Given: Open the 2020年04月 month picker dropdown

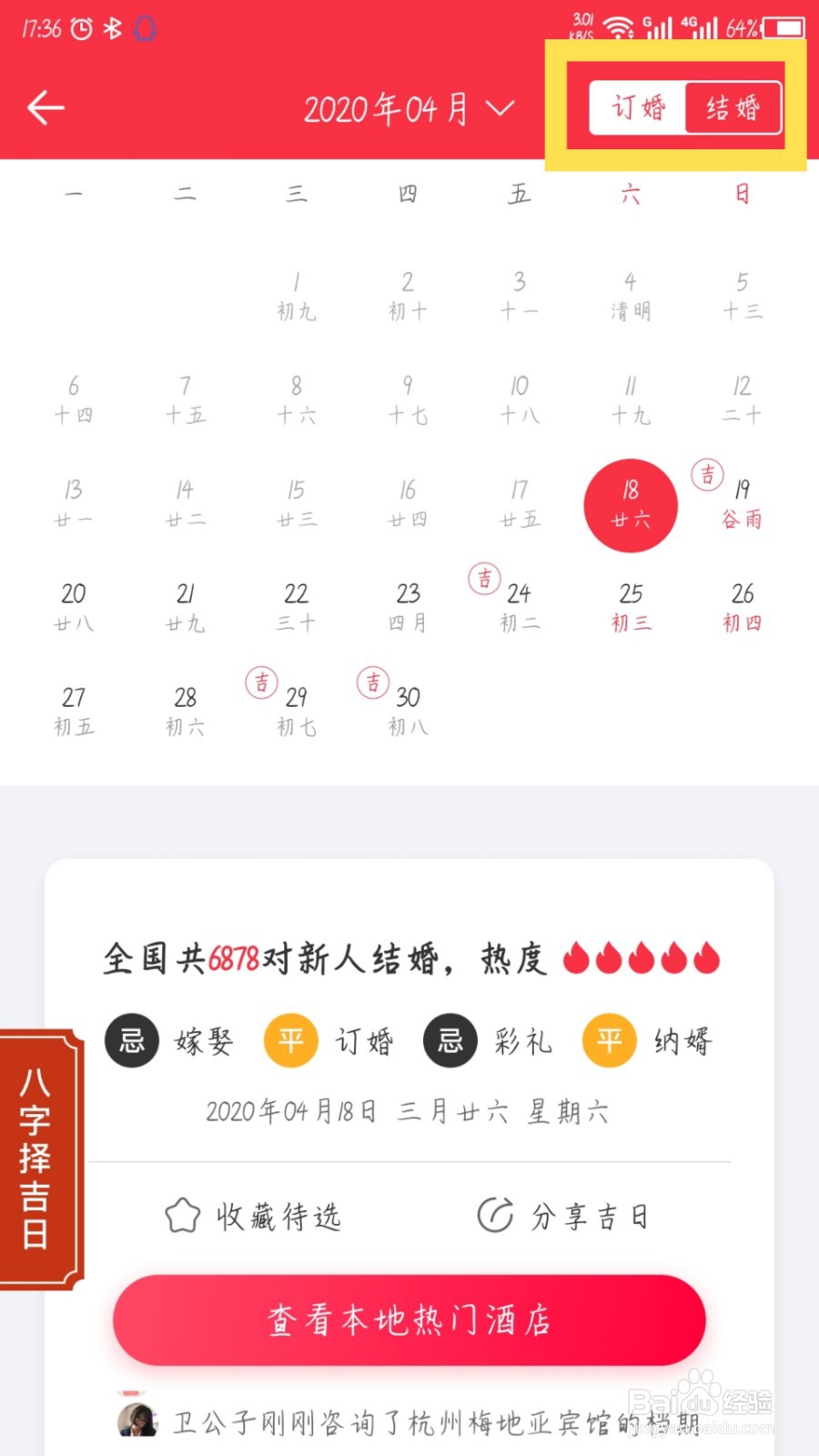Looking at the screenshot, I should (x=406, y=108).
